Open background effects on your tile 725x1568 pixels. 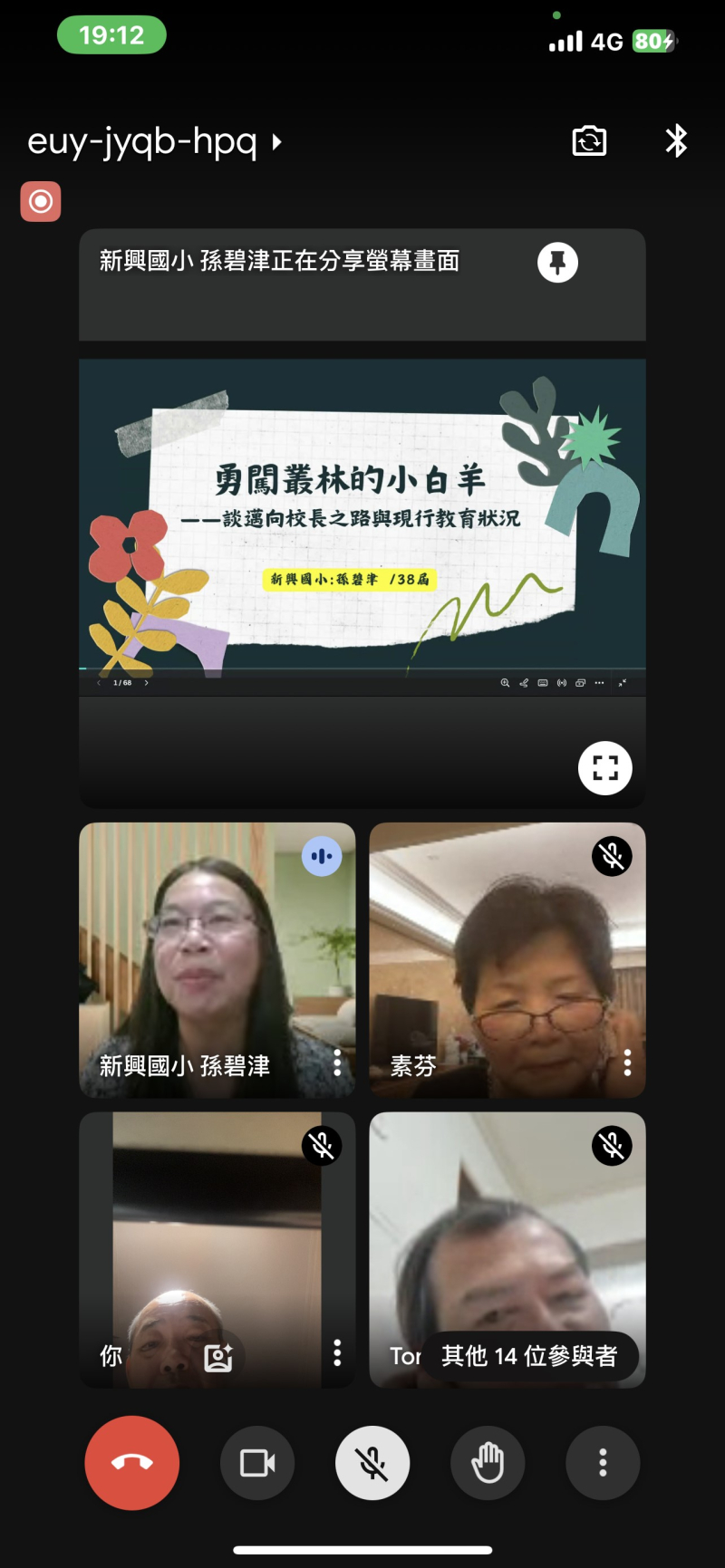218,1356
